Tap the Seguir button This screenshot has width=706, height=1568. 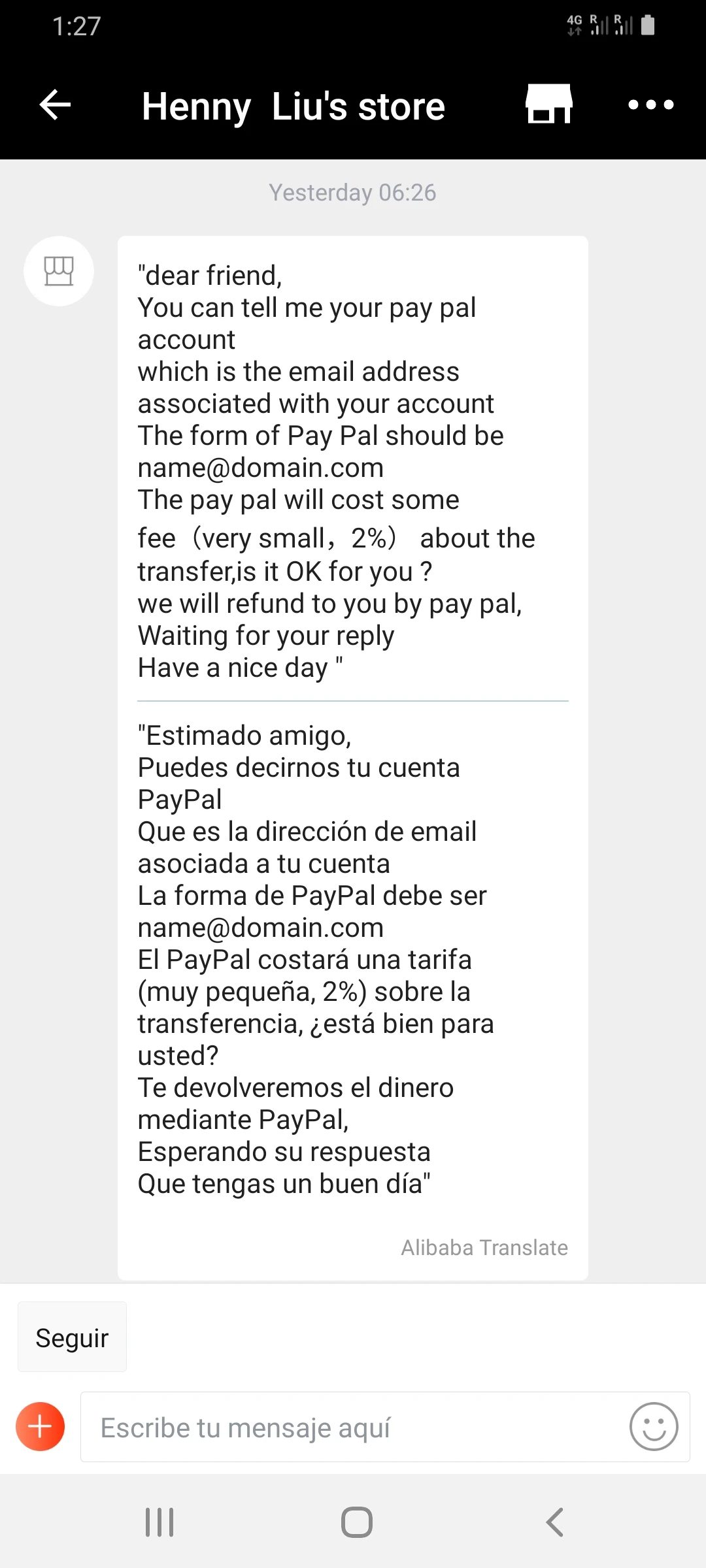coord(72,1337)
